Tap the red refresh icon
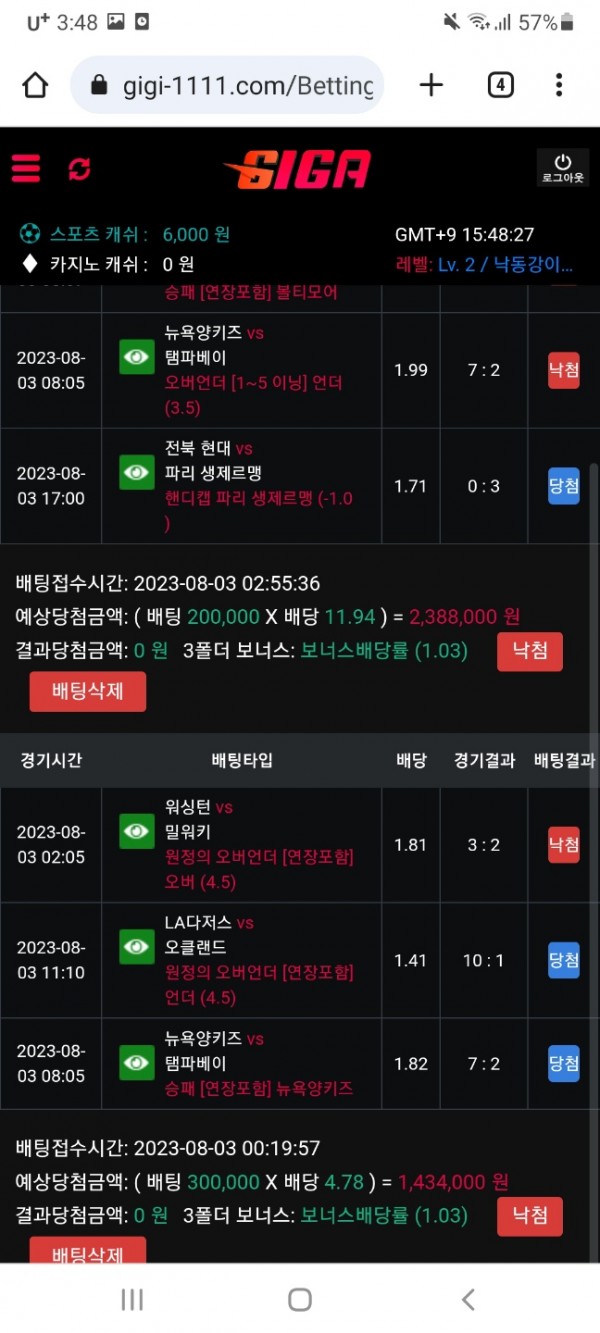600x1333 pixels. [79, 169]
